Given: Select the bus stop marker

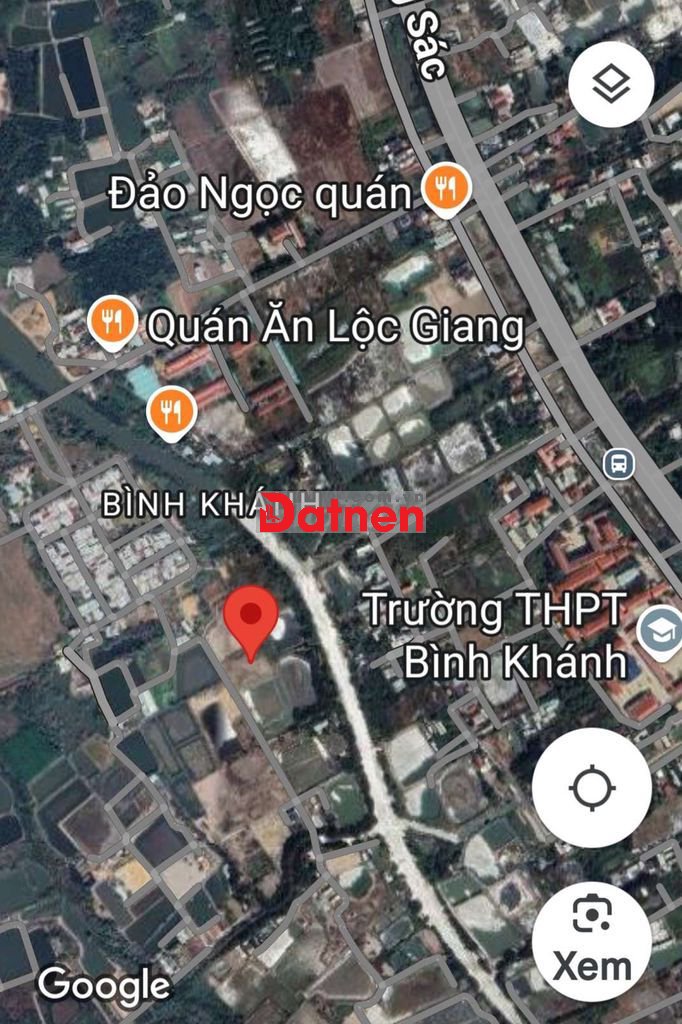Looking at the screenshot, I should (x=619, y=463).
